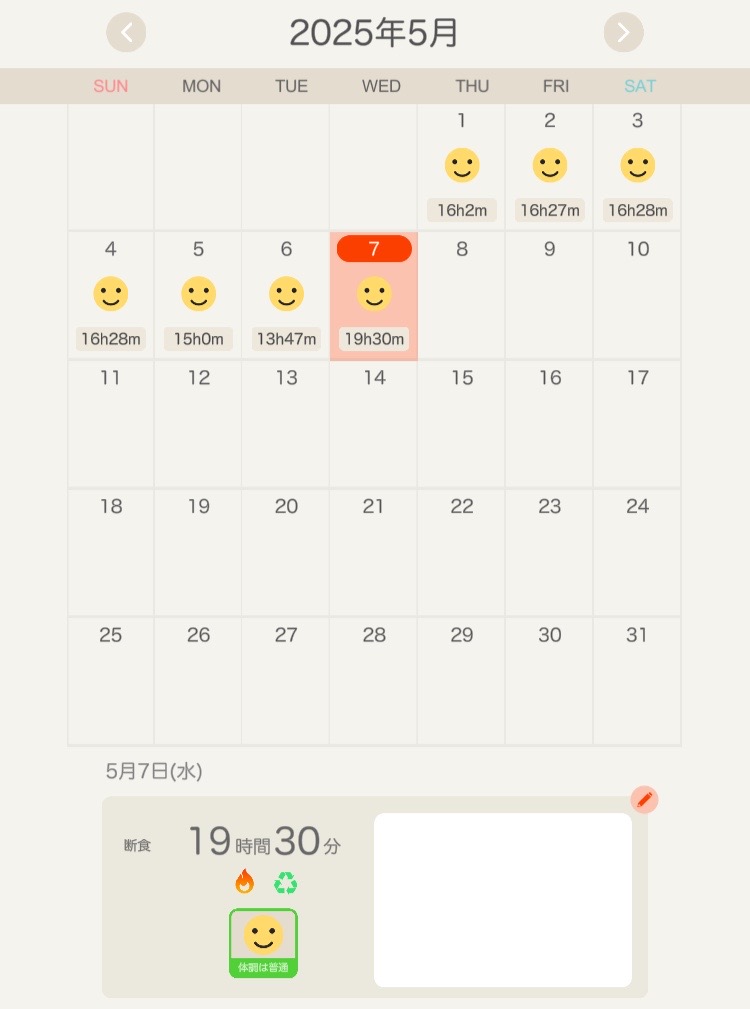The height and width of the screenshot is (1009, 750).
Task: Choose May 20 on the calendar
Action: [x=286, y=552]
